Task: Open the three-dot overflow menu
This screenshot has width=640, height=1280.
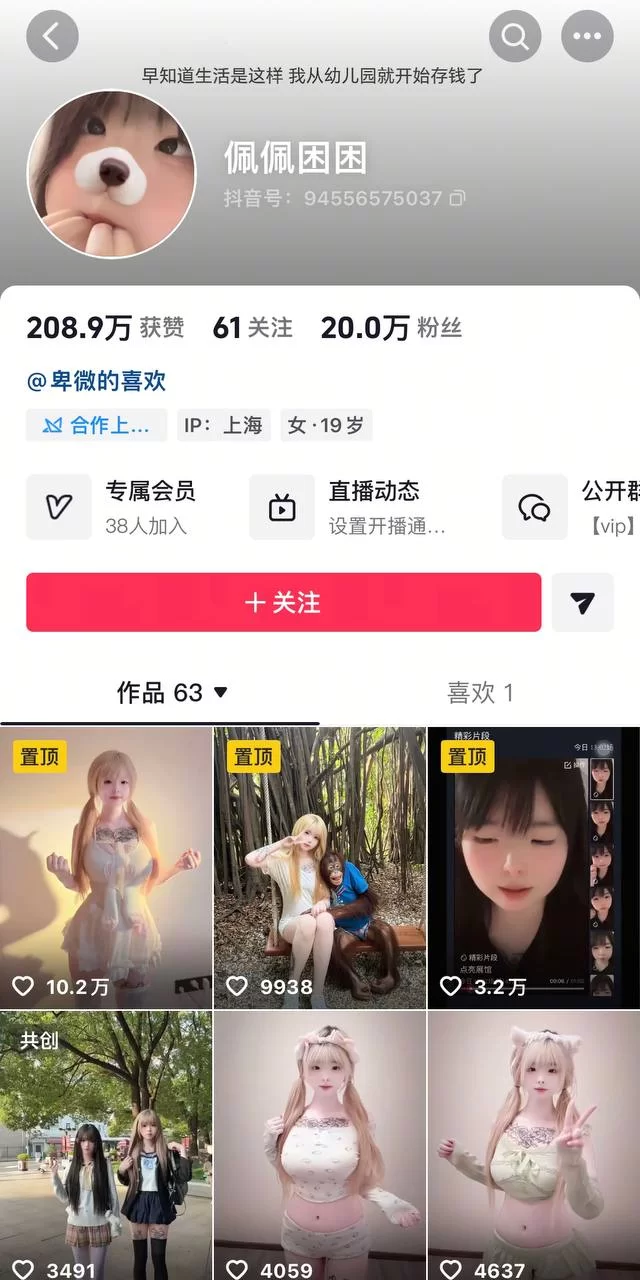Action: pyautogui.click(x=587, y=37)
